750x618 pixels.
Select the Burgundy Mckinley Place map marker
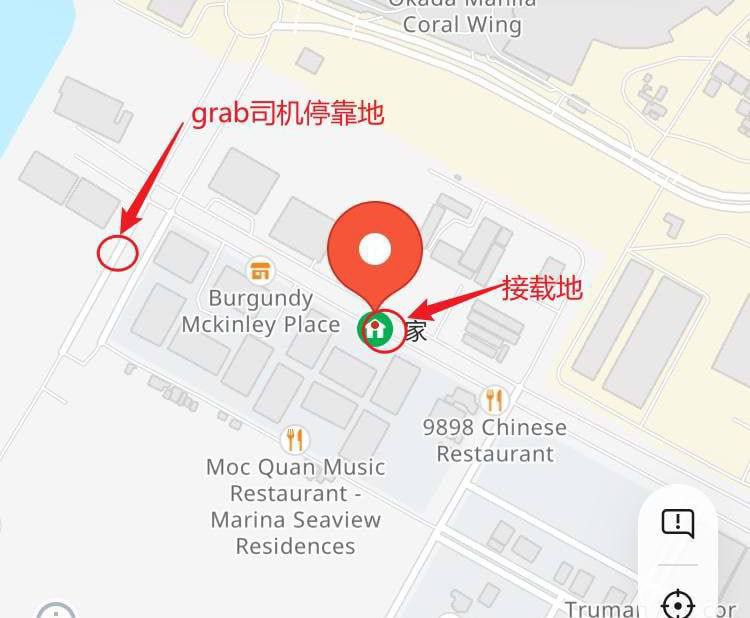[x=261, y=270]
